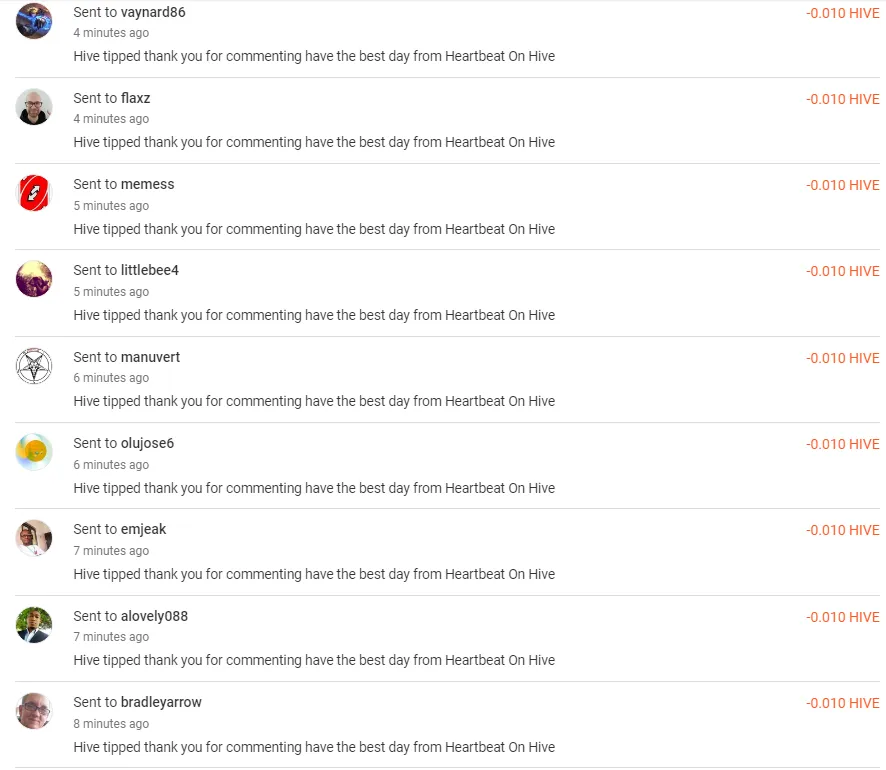Tap the red avatar next to memess
Image resolution: width=886 pixels, height=770 pixels.
[x=34, y=193]
